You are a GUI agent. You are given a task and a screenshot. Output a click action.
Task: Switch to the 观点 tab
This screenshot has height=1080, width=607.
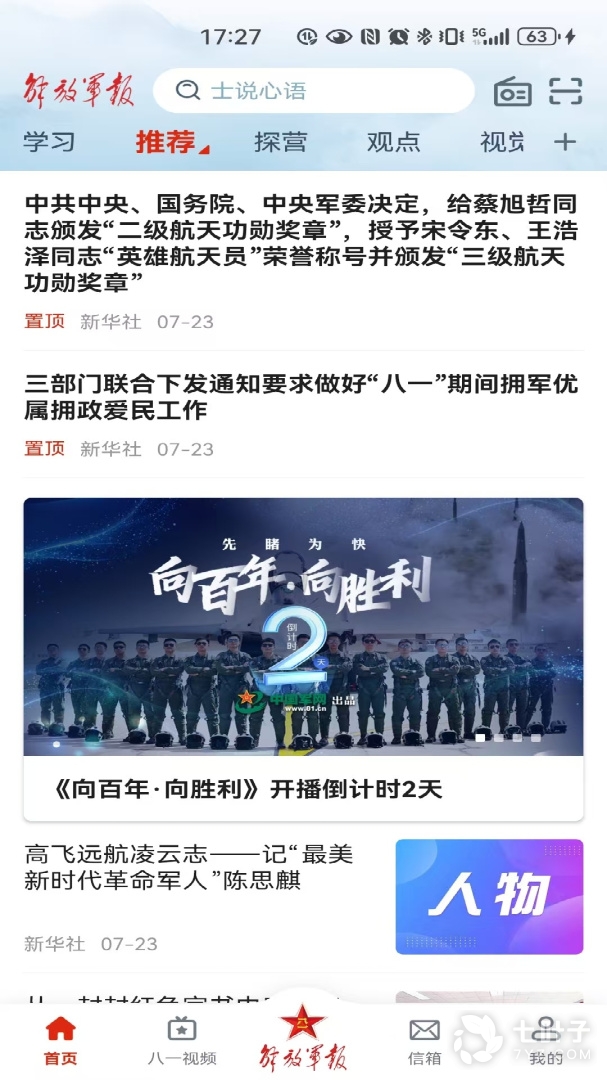[x=393, y=142]
